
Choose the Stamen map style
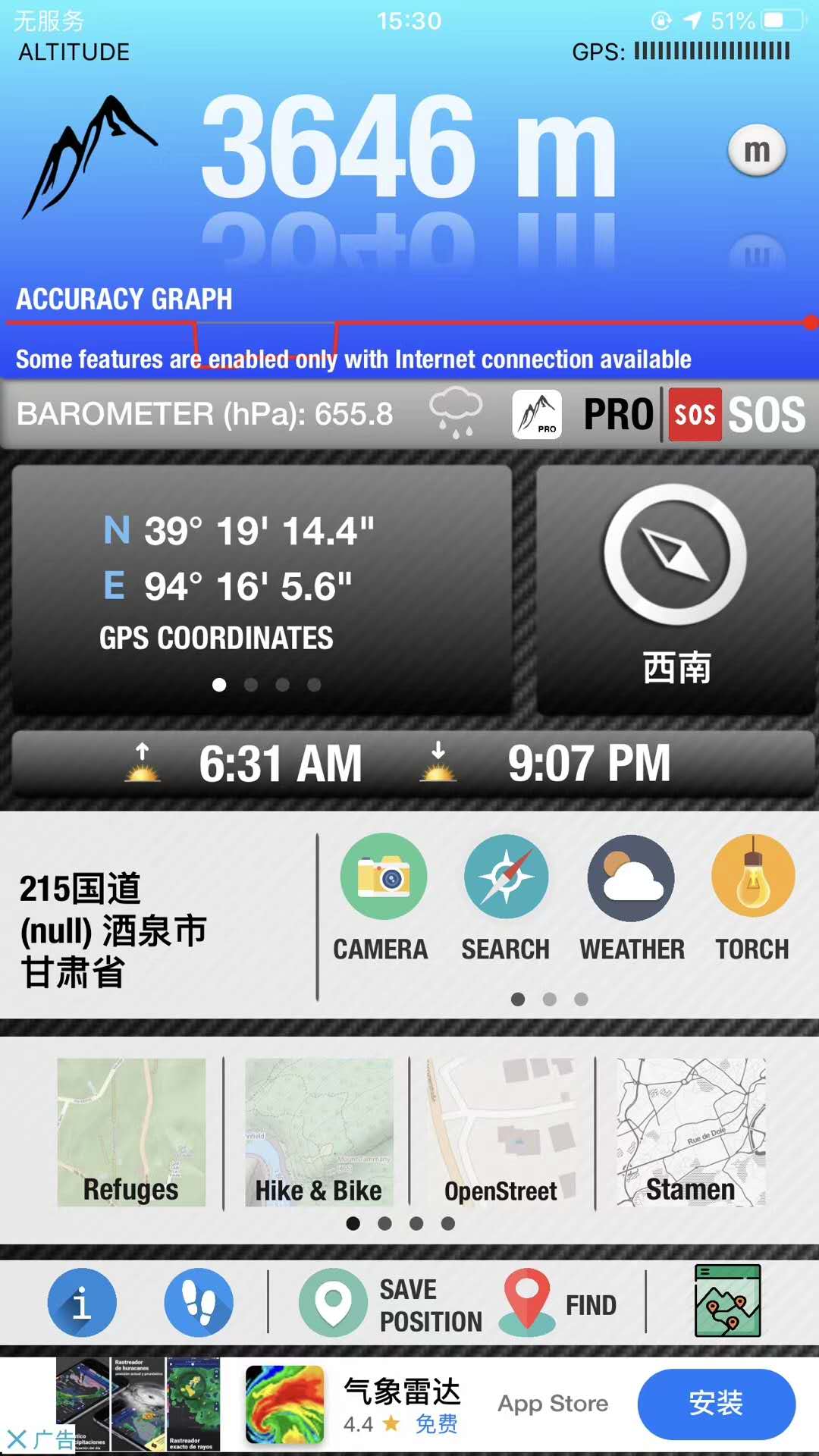(x=690, y=1132)
